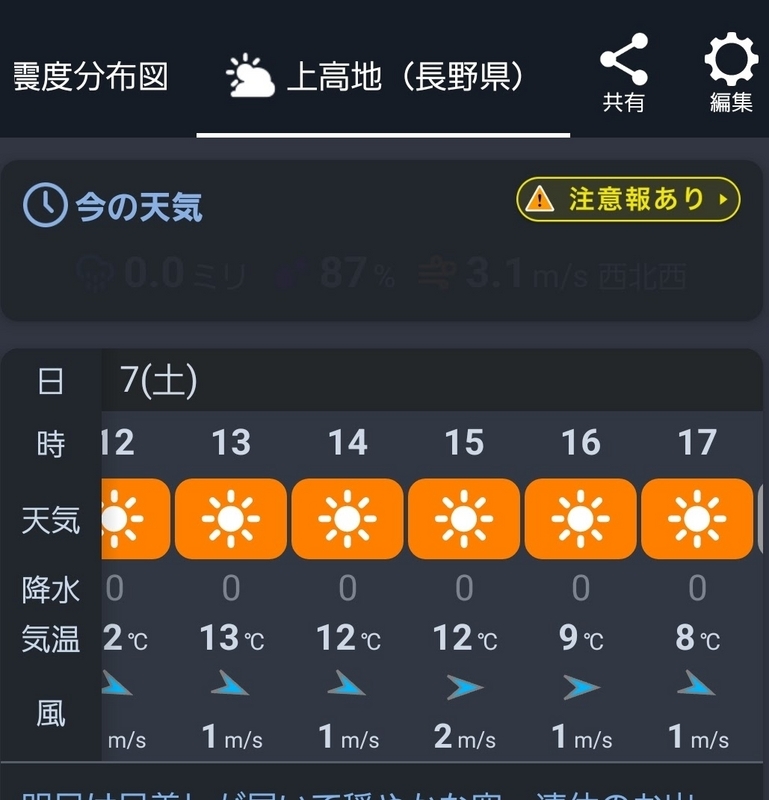Share this forecast via 共有
This screenshot has width=769, height=800.
623,72
